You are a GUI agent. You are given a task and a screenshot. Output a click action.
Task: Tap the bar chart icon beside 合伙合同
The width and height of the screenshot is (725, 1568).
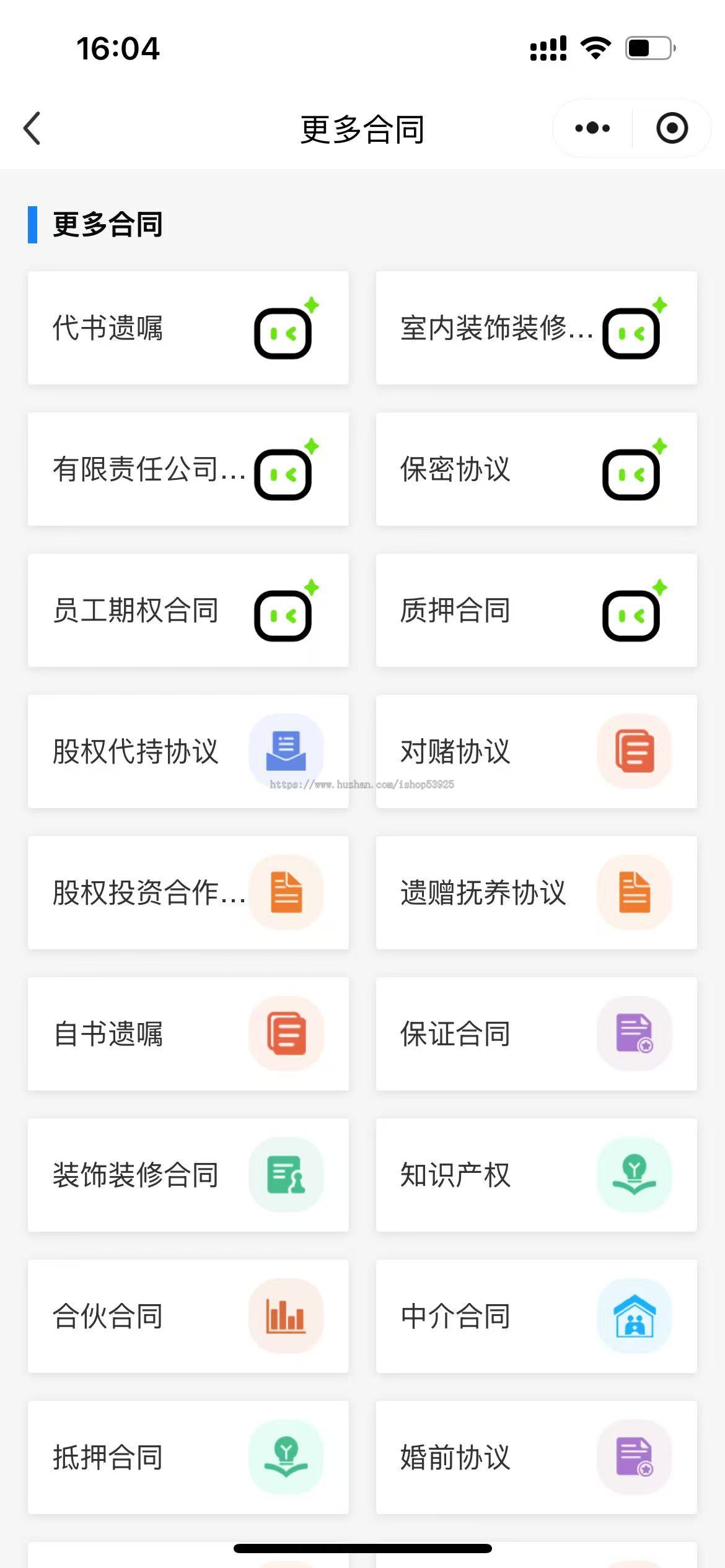pos(286,1317)
